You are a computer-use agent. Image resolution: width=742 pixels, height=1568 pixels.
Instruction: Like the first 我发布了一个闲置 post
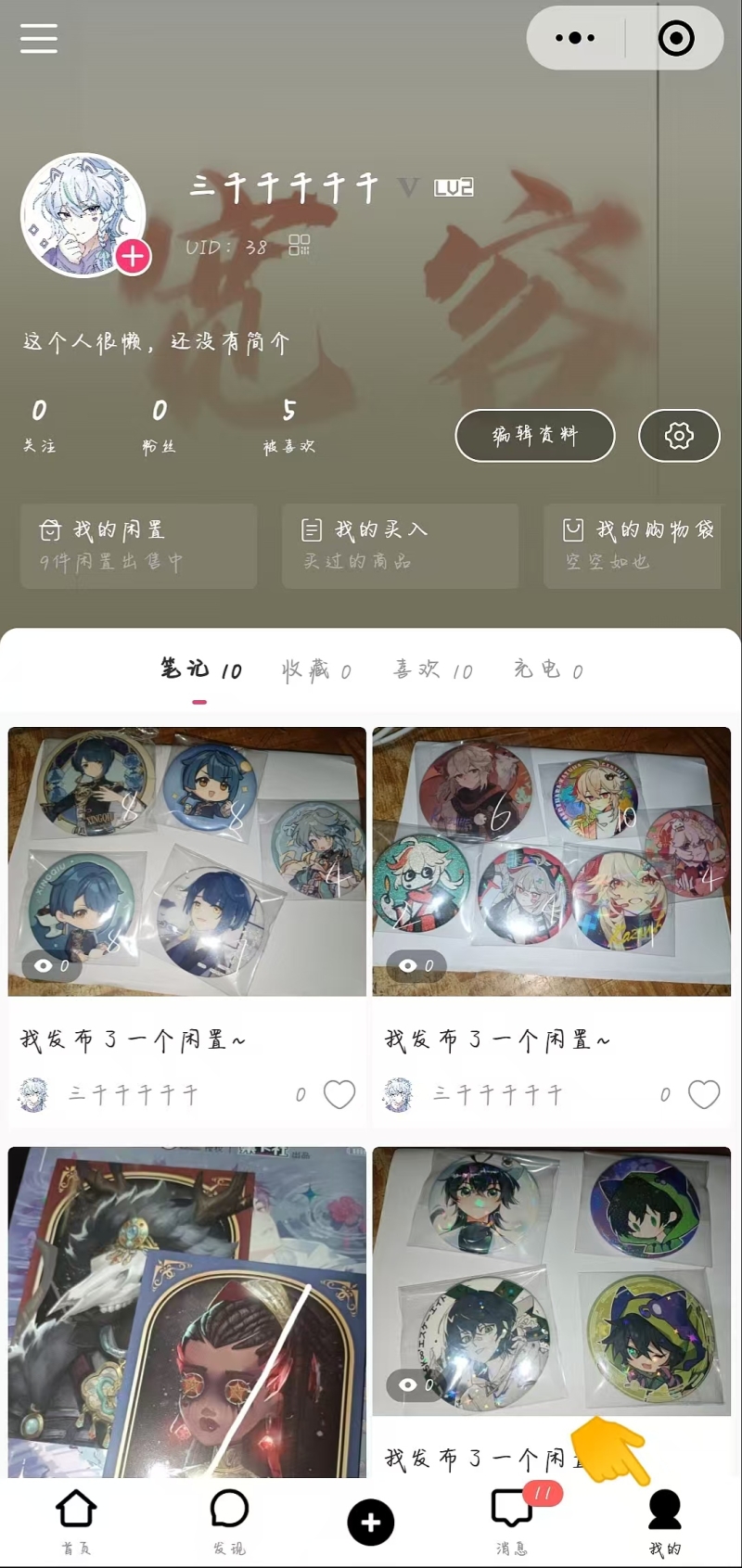pyautogui.click(x=339, y=1095)
